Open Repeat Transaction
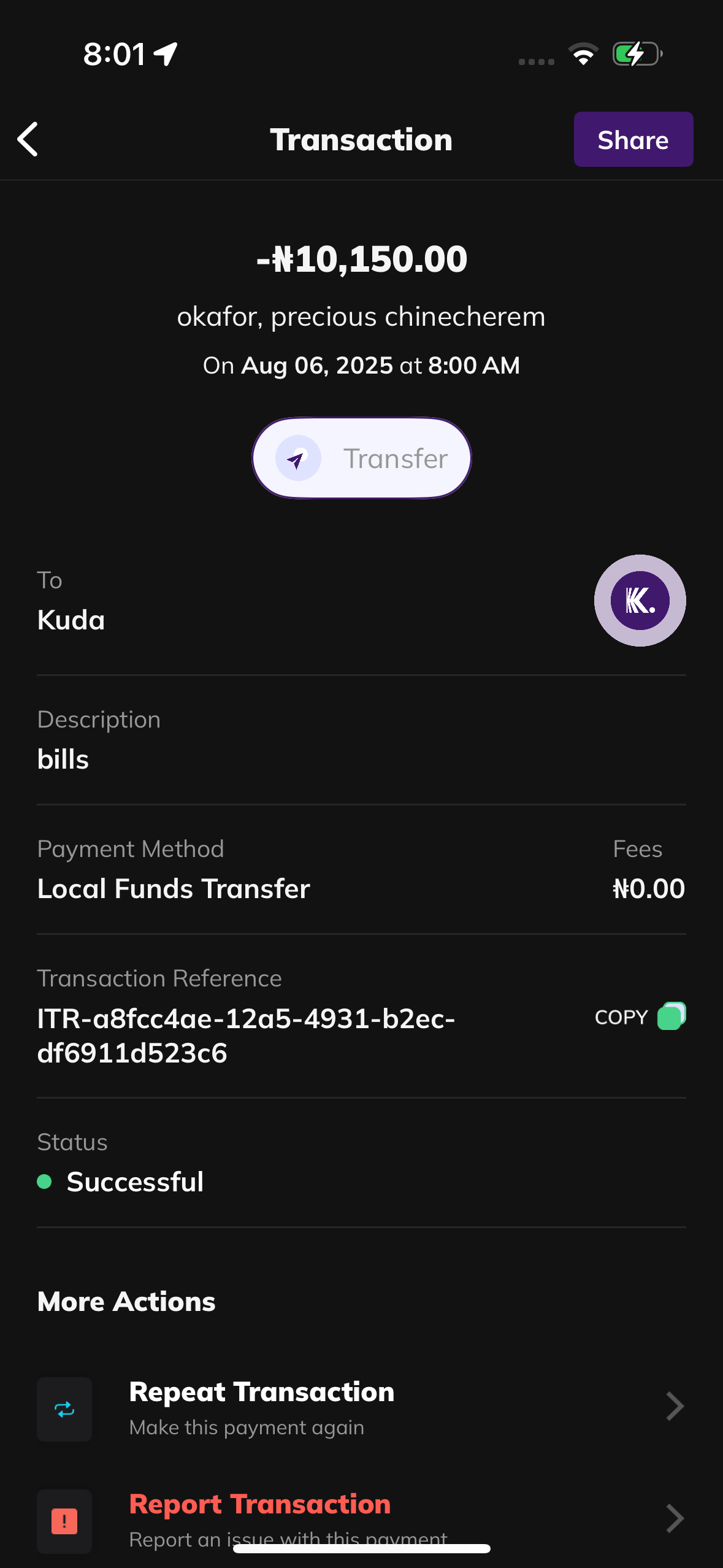 point(361,1407)
